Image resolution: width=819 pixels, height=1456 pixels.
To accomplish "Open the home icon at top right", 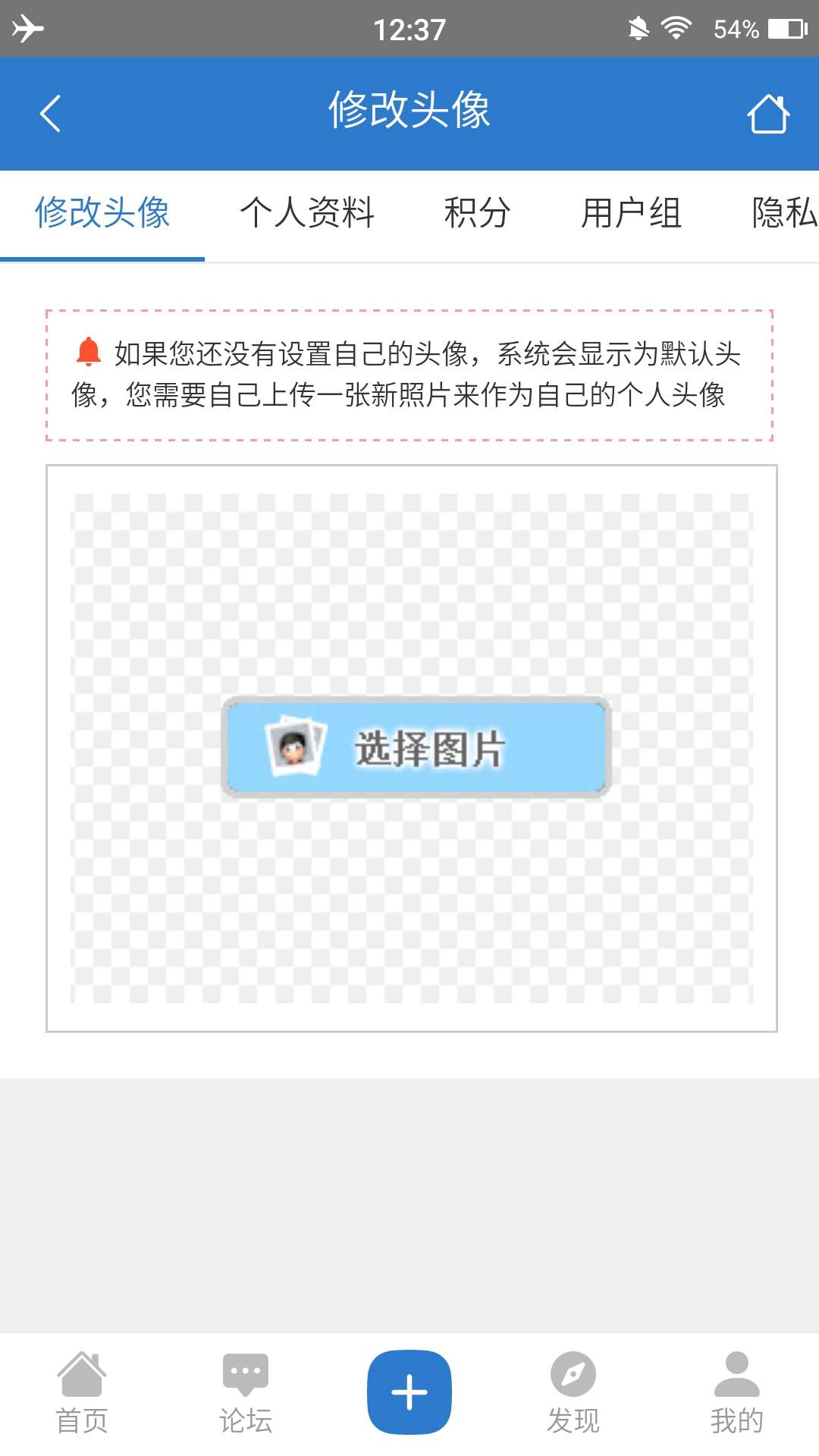I will tap(769, 112).
